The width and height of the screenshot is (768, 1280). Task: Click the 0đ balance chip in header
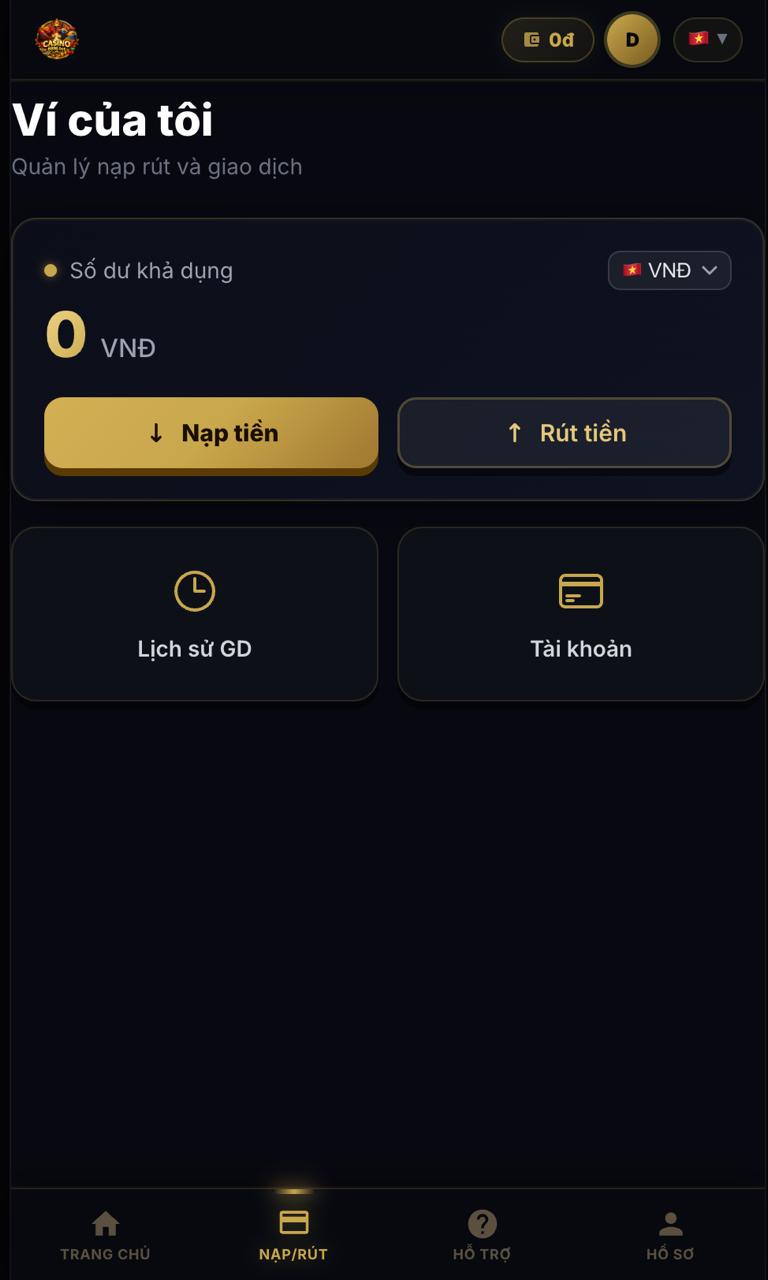[548, 40]
